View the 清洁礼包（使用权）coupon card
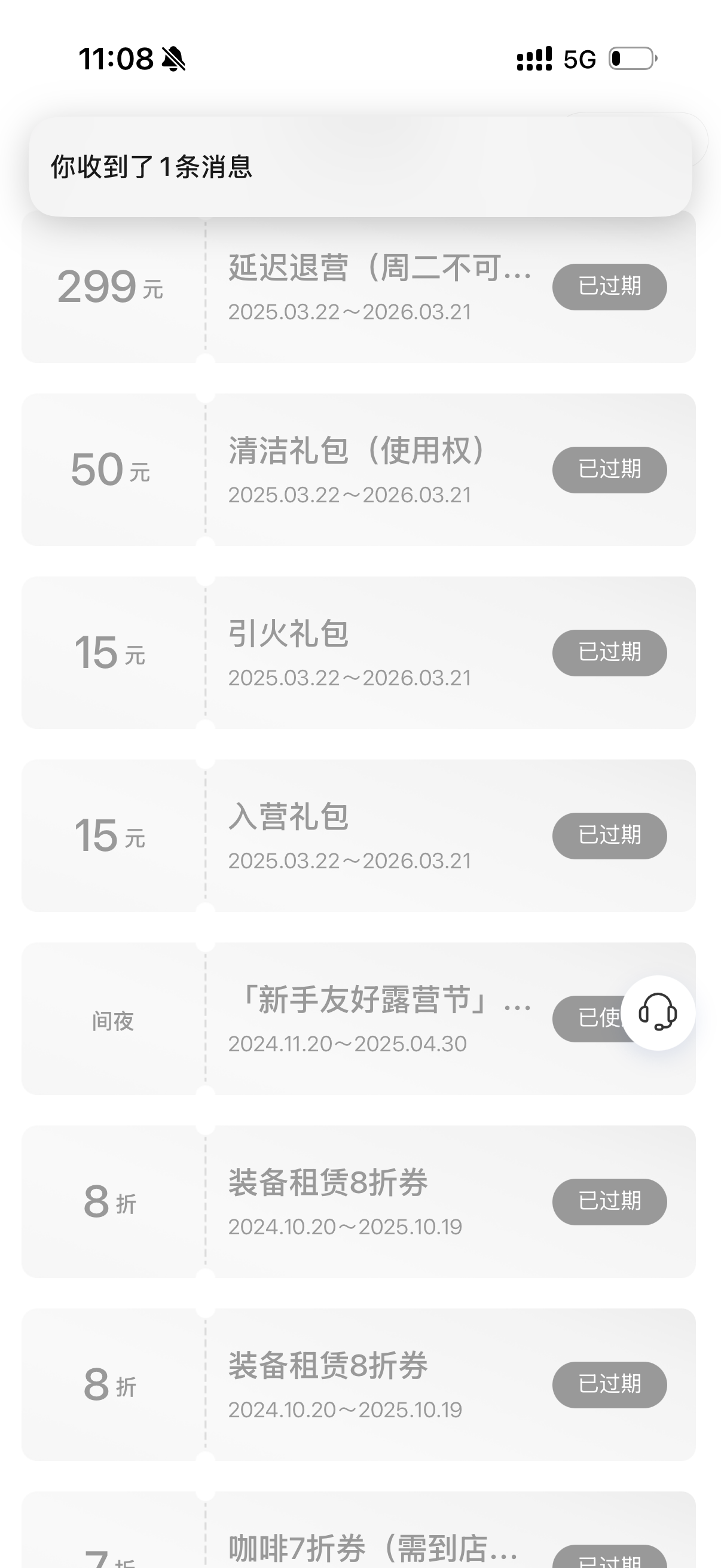 [x=358, y=470]
